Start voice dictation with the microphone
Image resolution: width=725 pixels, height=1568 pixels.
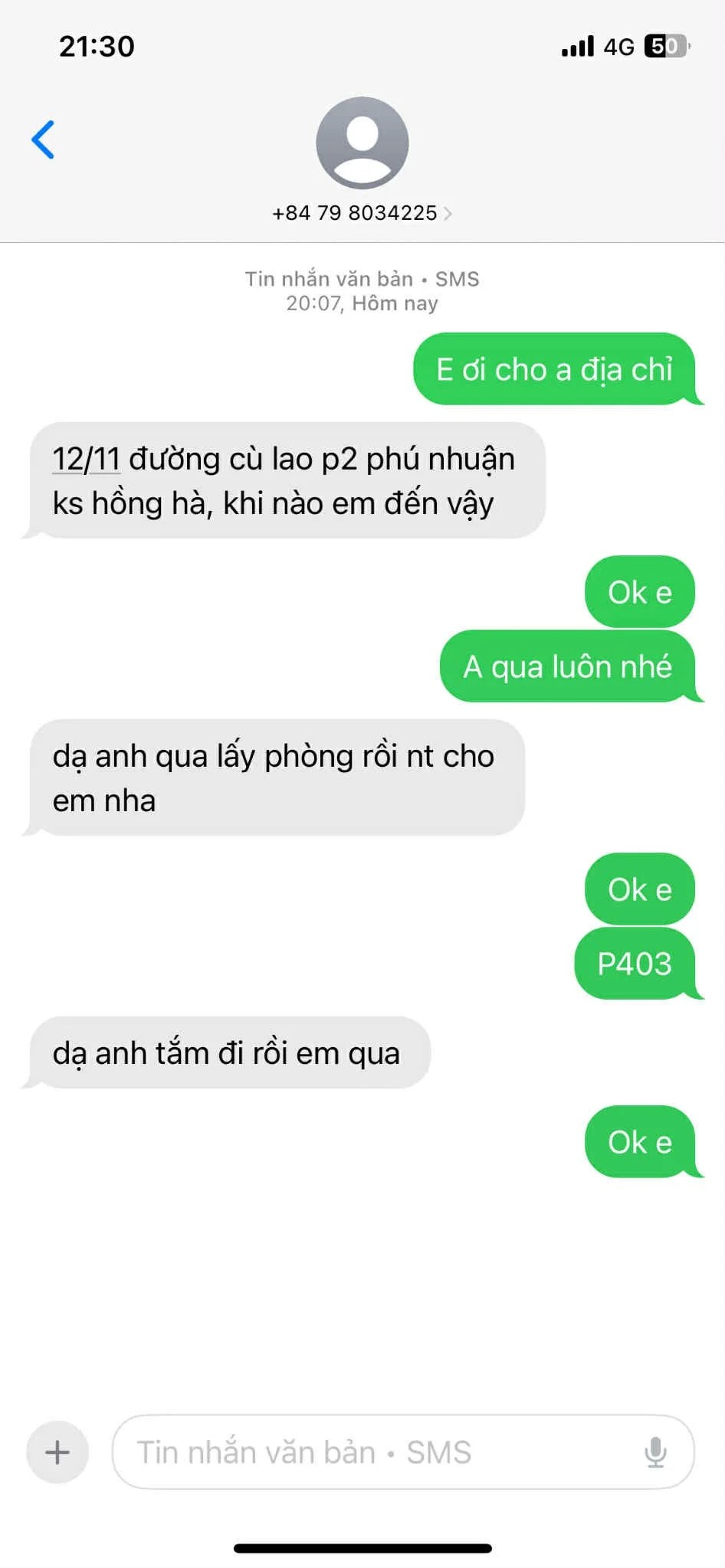[x=655, y=1452]
